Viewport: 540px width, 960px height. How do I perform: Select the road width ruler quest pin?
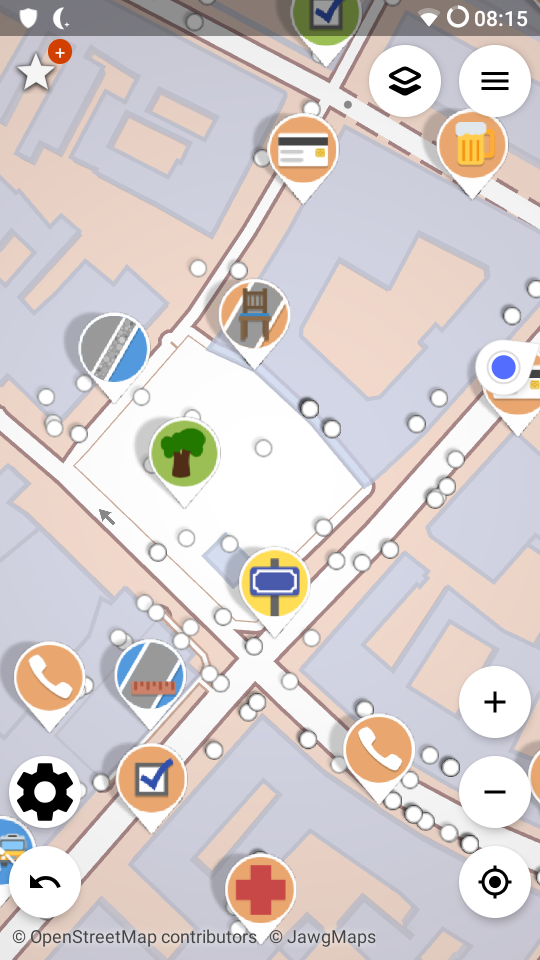point(150,675)
